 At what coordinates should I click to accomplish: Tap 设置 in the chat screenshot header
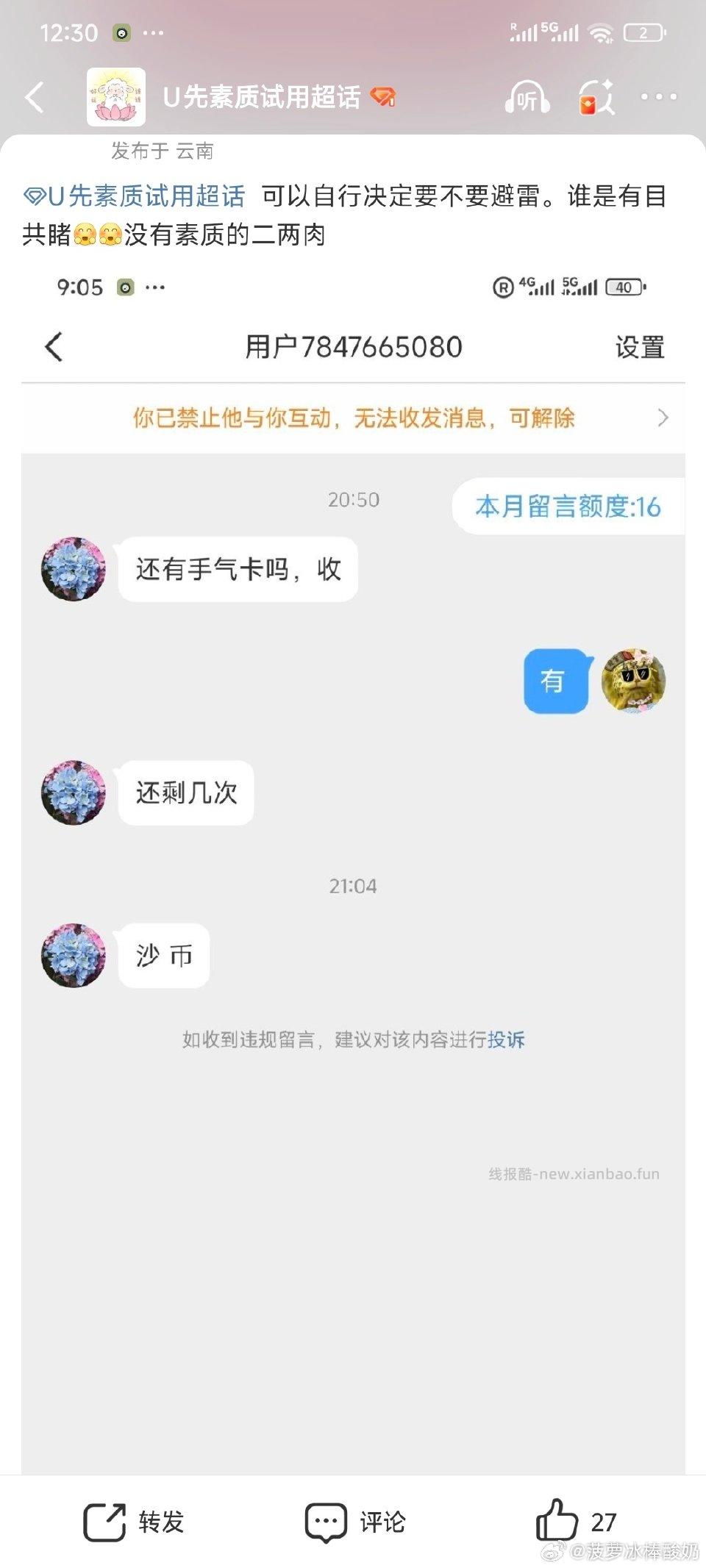coord(639,346)
